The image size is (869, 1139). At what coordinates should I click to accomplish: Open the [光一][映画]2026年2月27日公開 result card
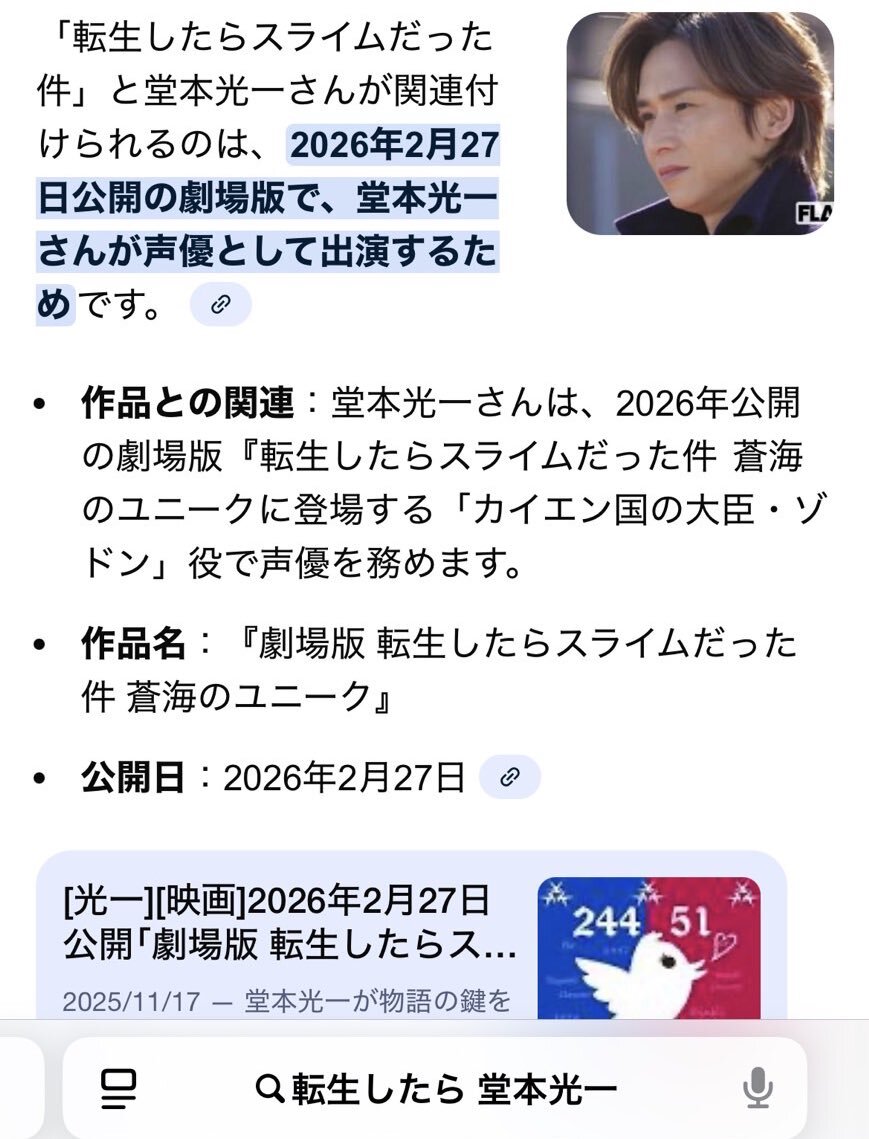(411, 936)
